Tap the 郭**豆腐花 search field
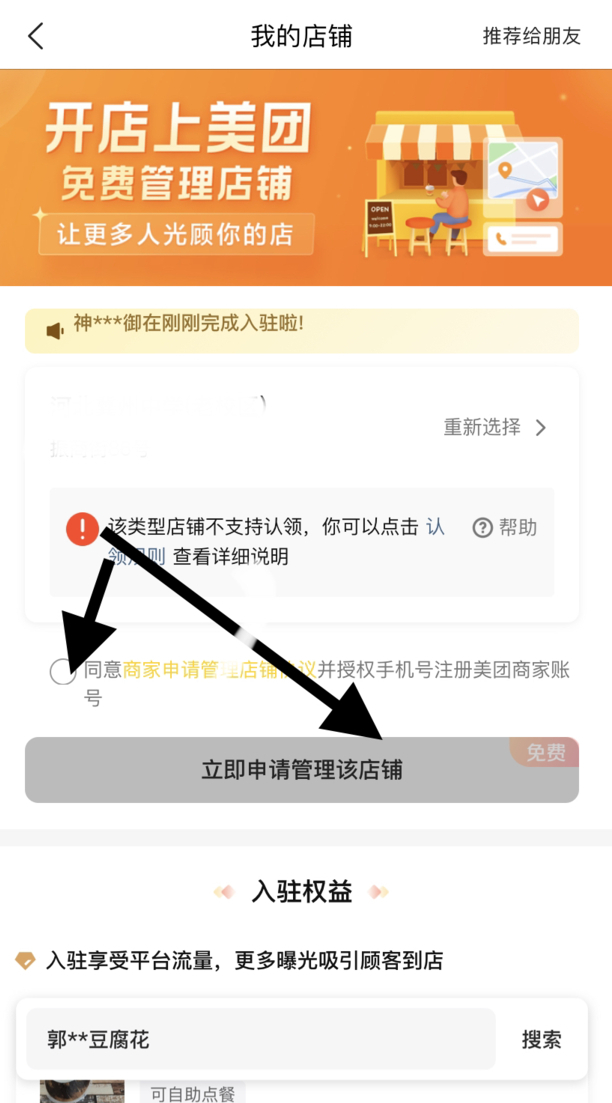 (x=260, y=1039)
